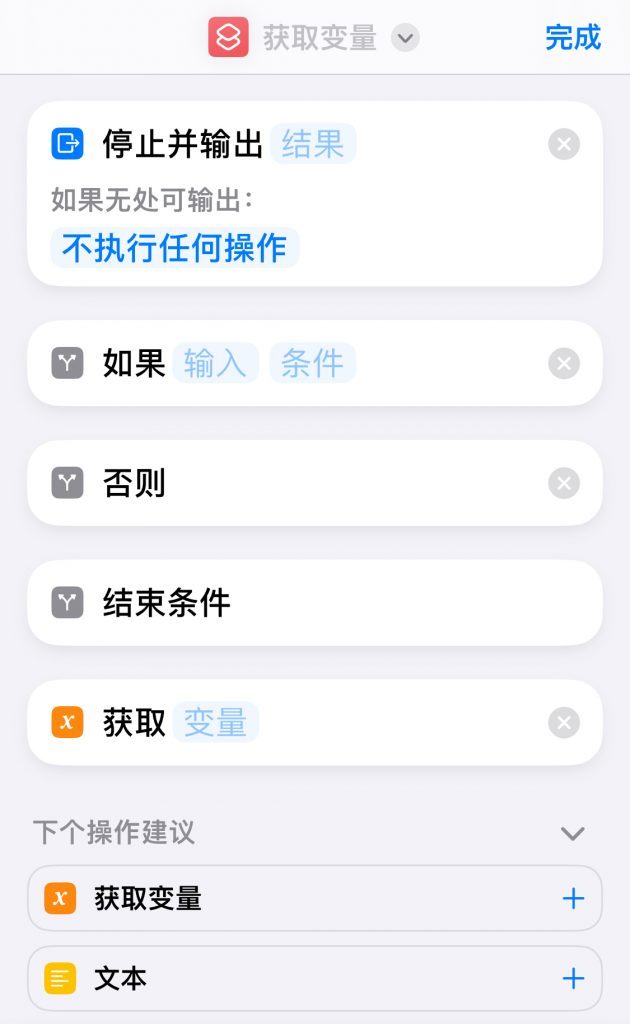Set the 条件 parameter in 如果 action
This screenshot has width=630, height=1024.
tap(312, 364)
